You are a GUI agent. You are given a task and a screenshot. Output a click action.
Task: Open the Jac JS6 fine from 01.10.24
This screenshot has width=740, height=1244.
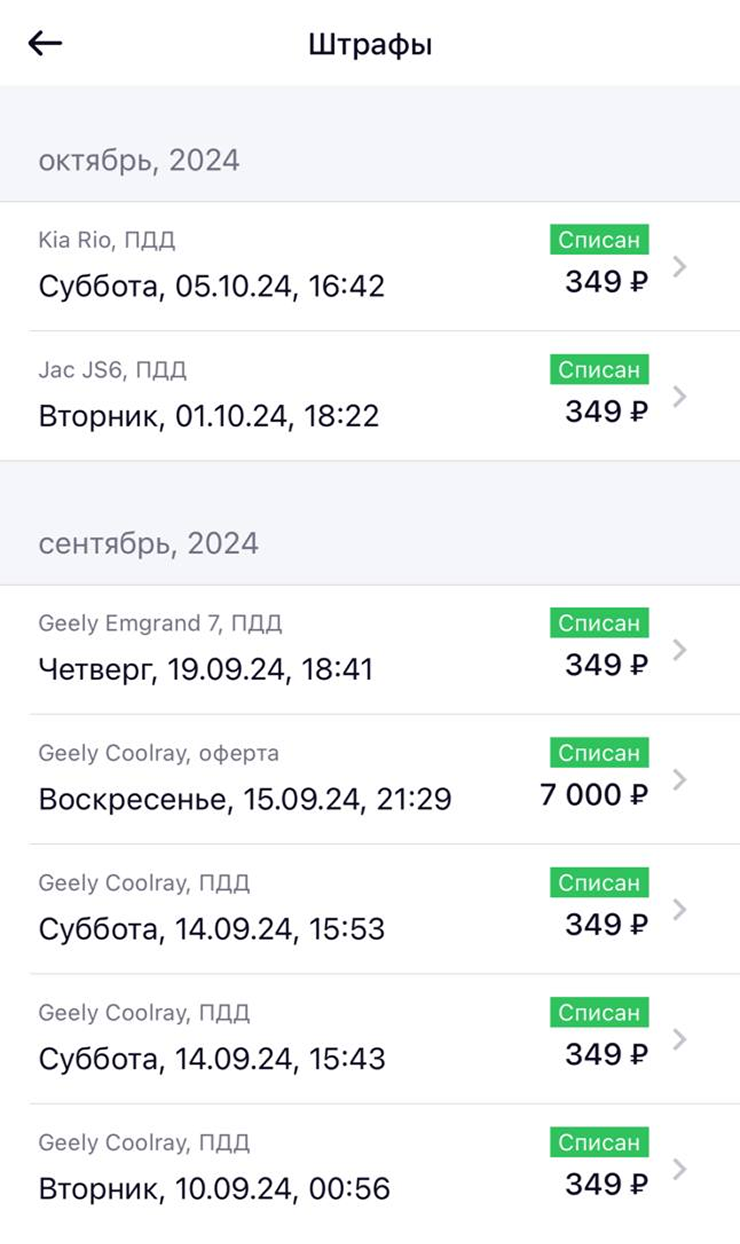click(x=300, y=396)
